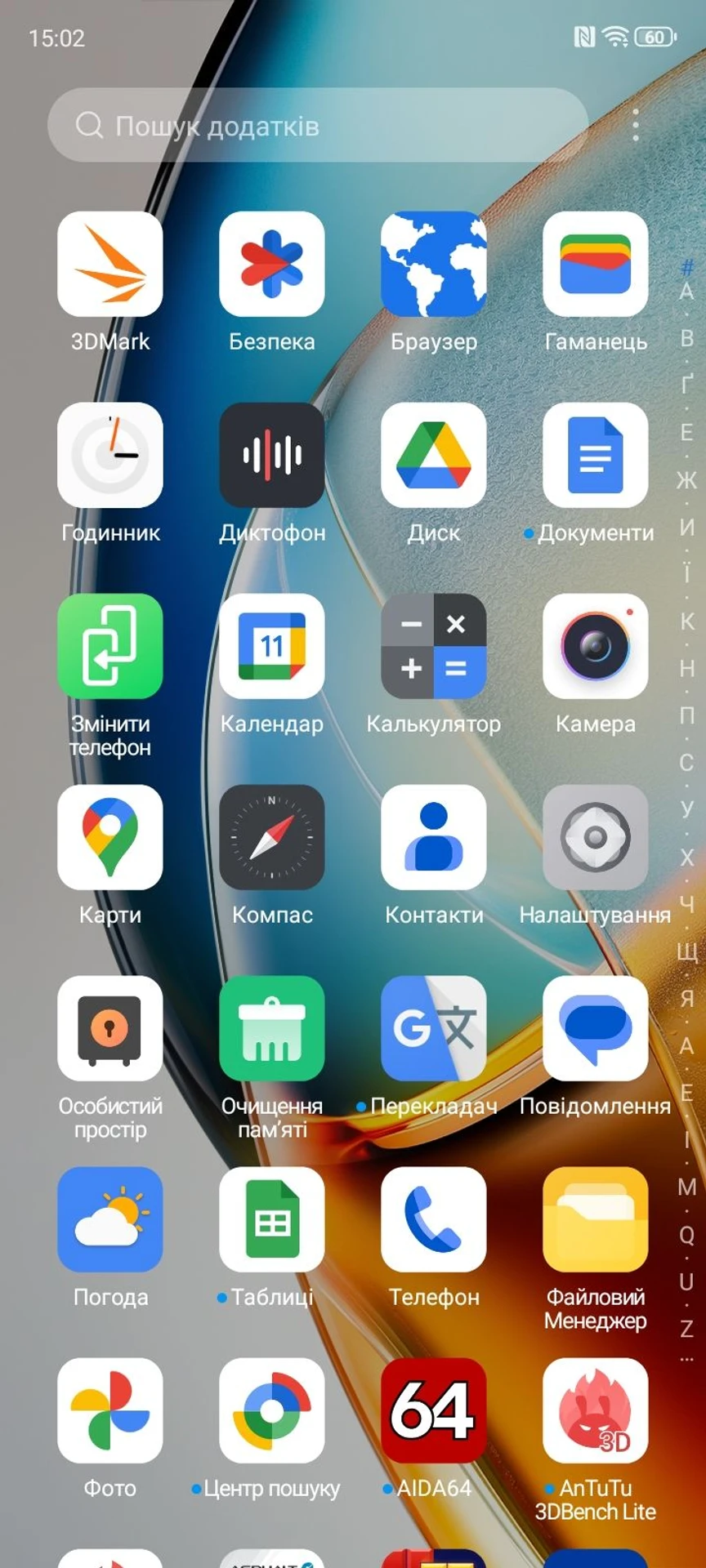706x1568 pixels.
Task: Start the Диктофон voice recorder
Action: (272, 456)
